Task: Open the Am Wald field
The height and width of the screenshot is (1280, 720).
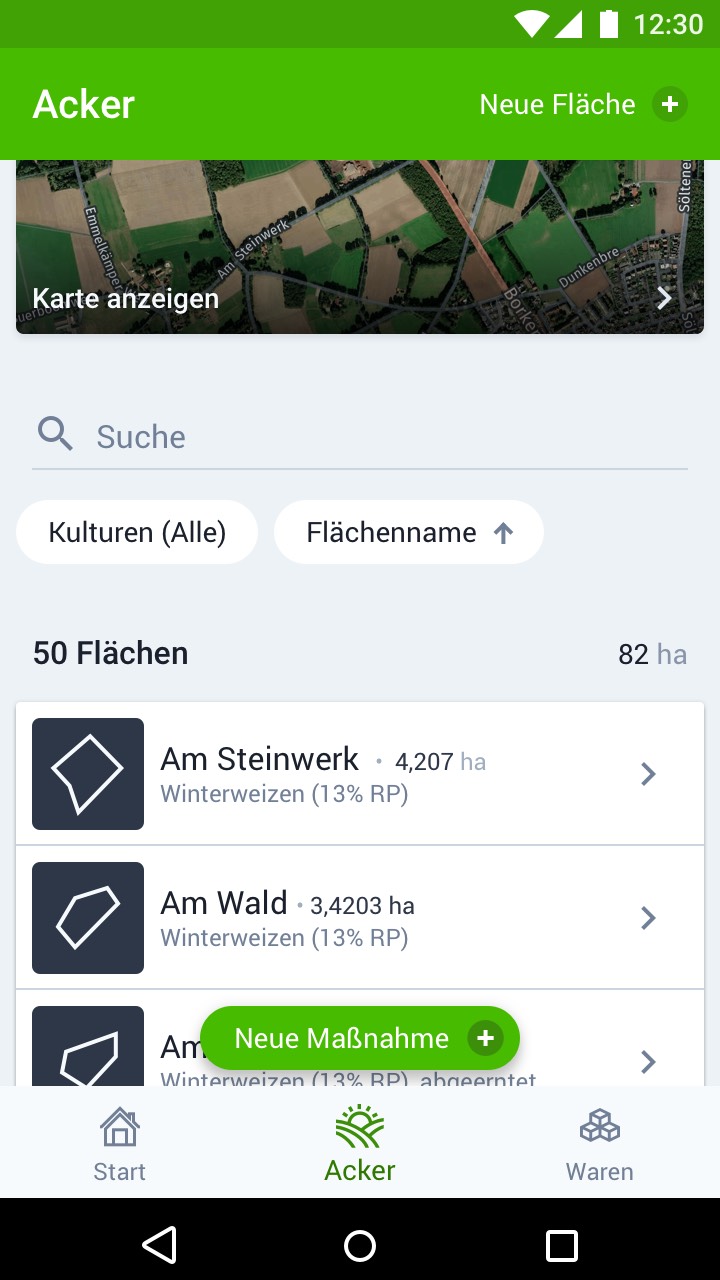Action: point(360,918)
